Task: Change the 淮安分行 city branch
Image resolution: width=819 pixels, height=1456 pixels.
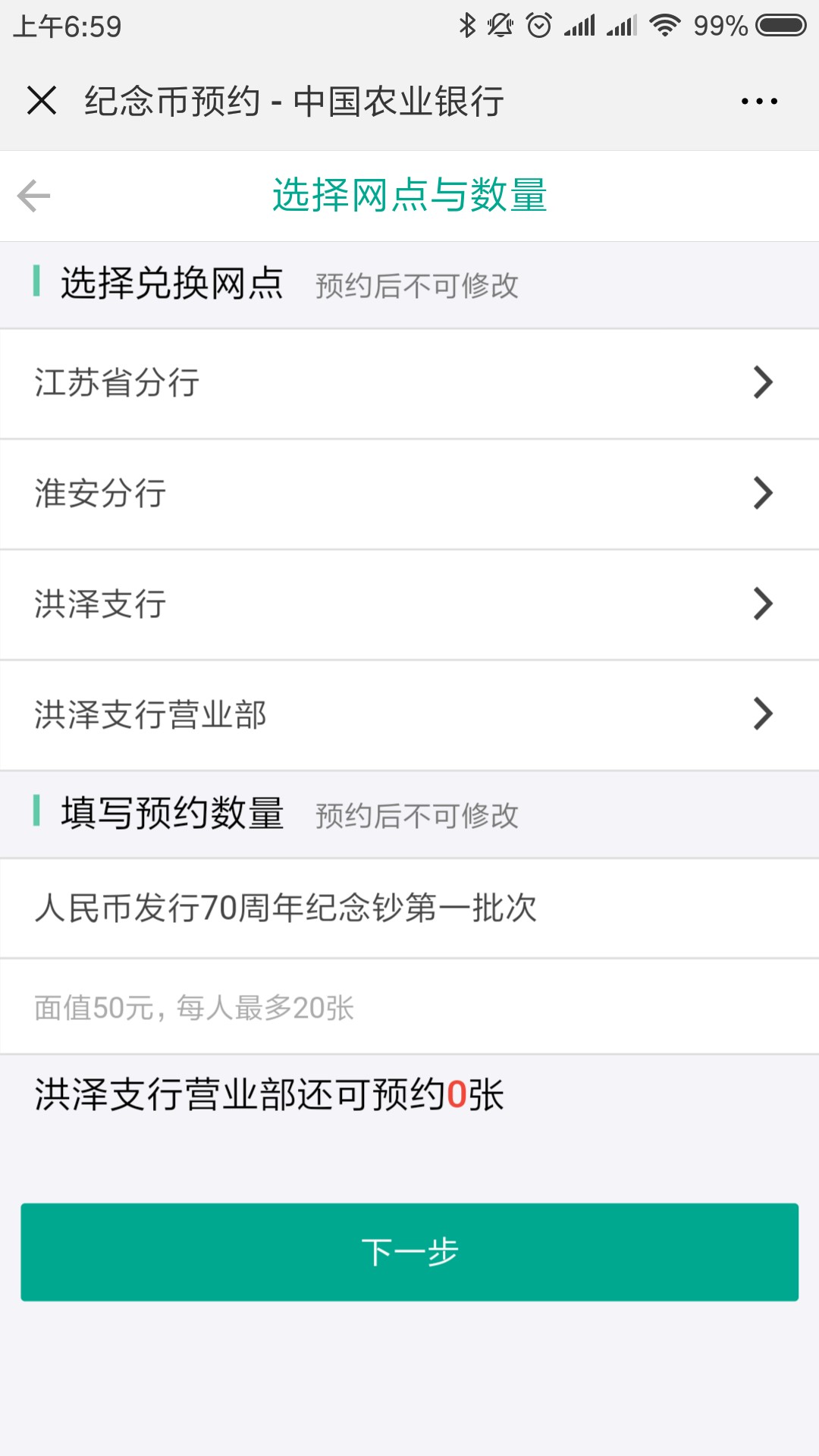Action: (x=409, y=494)
